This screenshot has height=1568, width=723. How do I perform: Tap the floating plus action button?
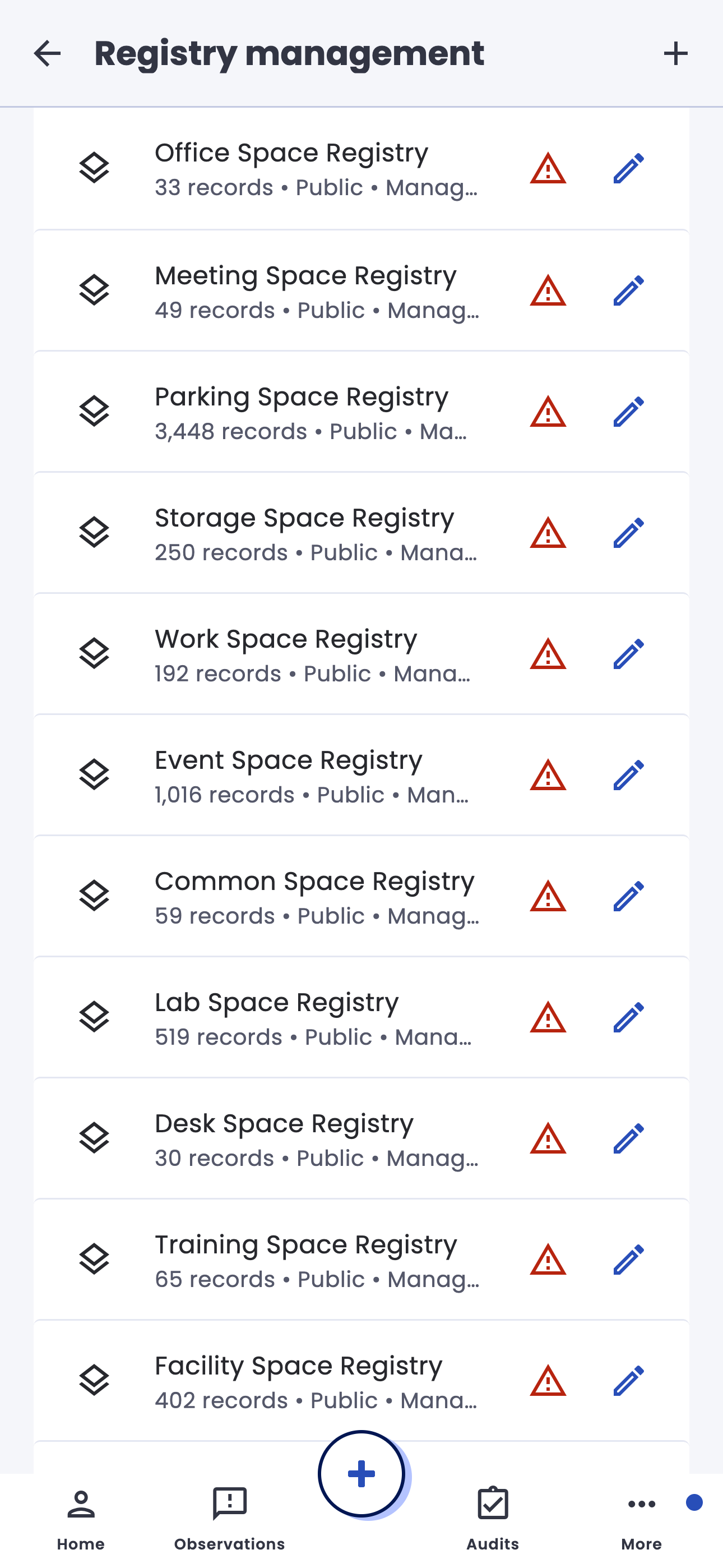361,1474
